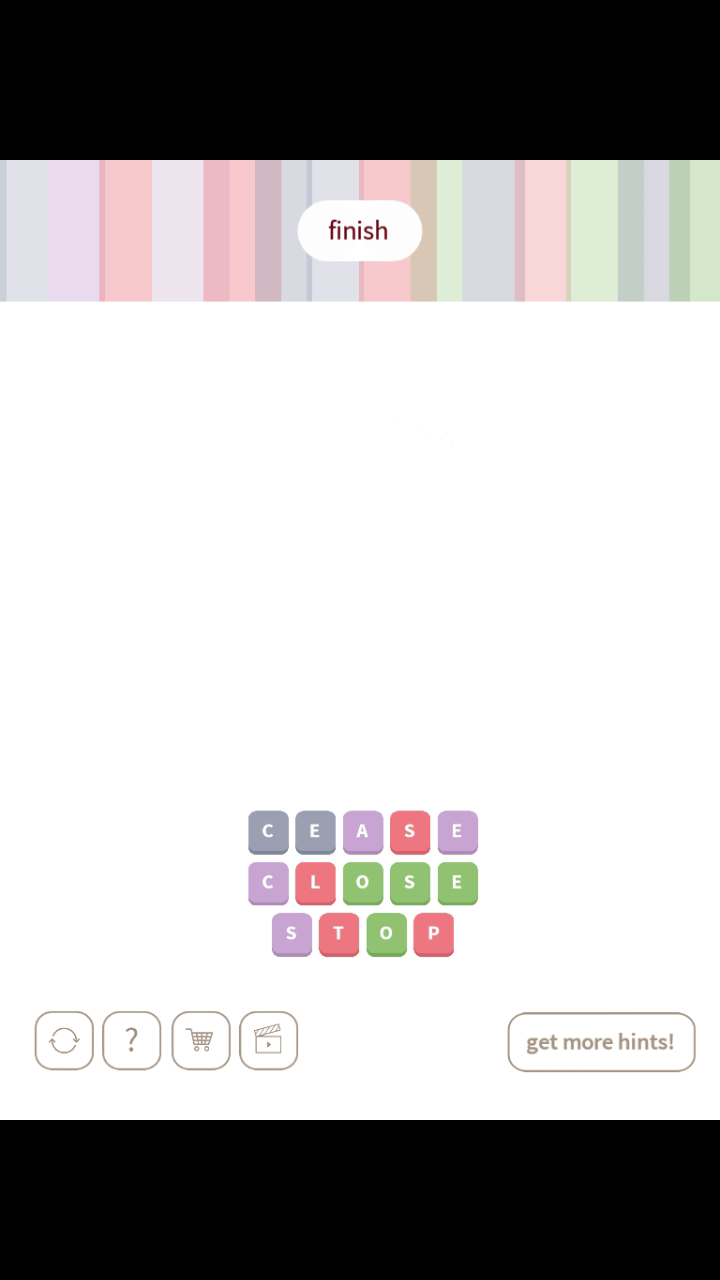Tap the shuffle arrows icon
This screenshot has height=1280, width=720.
[x=64, y=1041]
